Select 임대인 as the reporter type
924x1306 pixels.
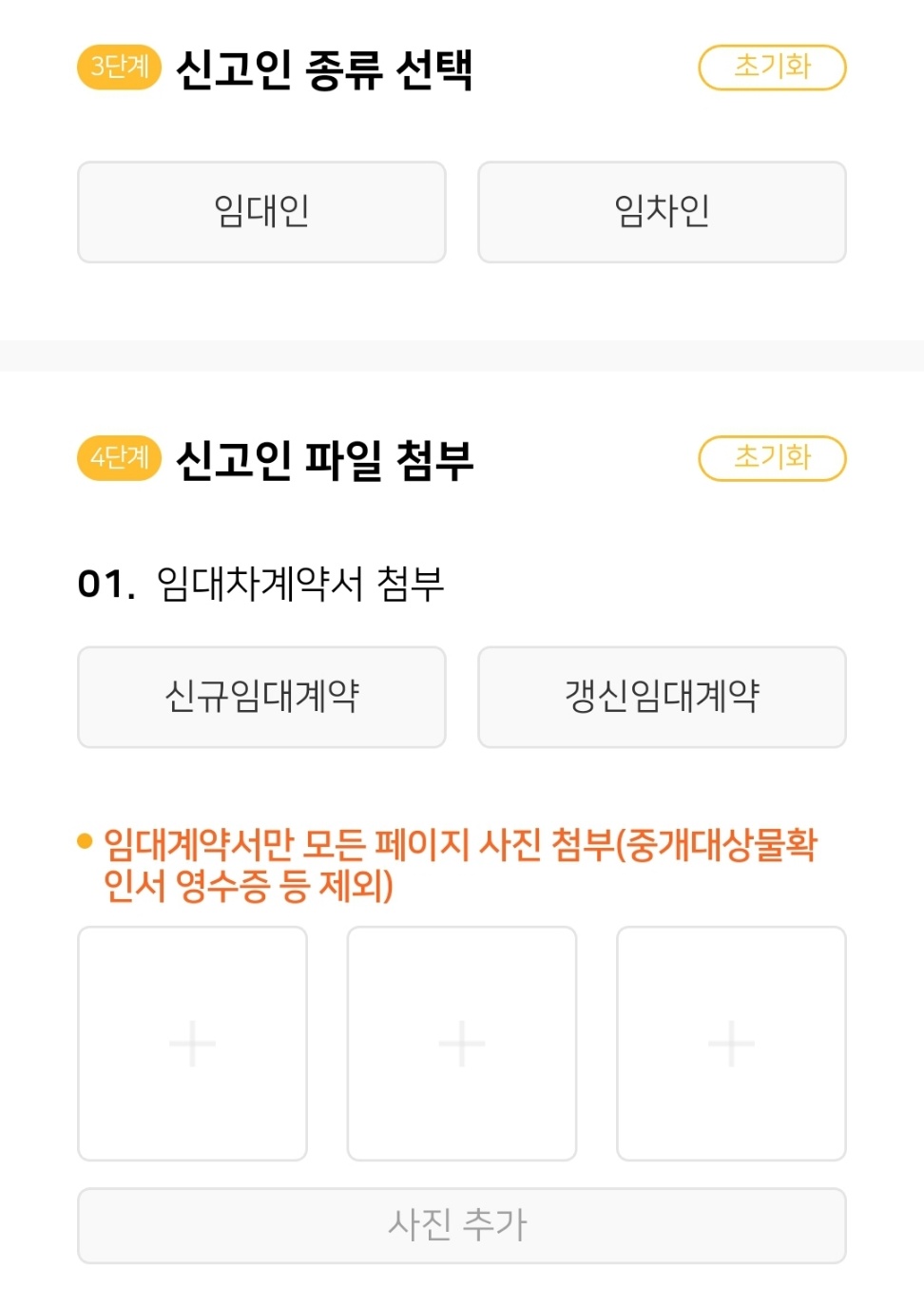point(260,212)
